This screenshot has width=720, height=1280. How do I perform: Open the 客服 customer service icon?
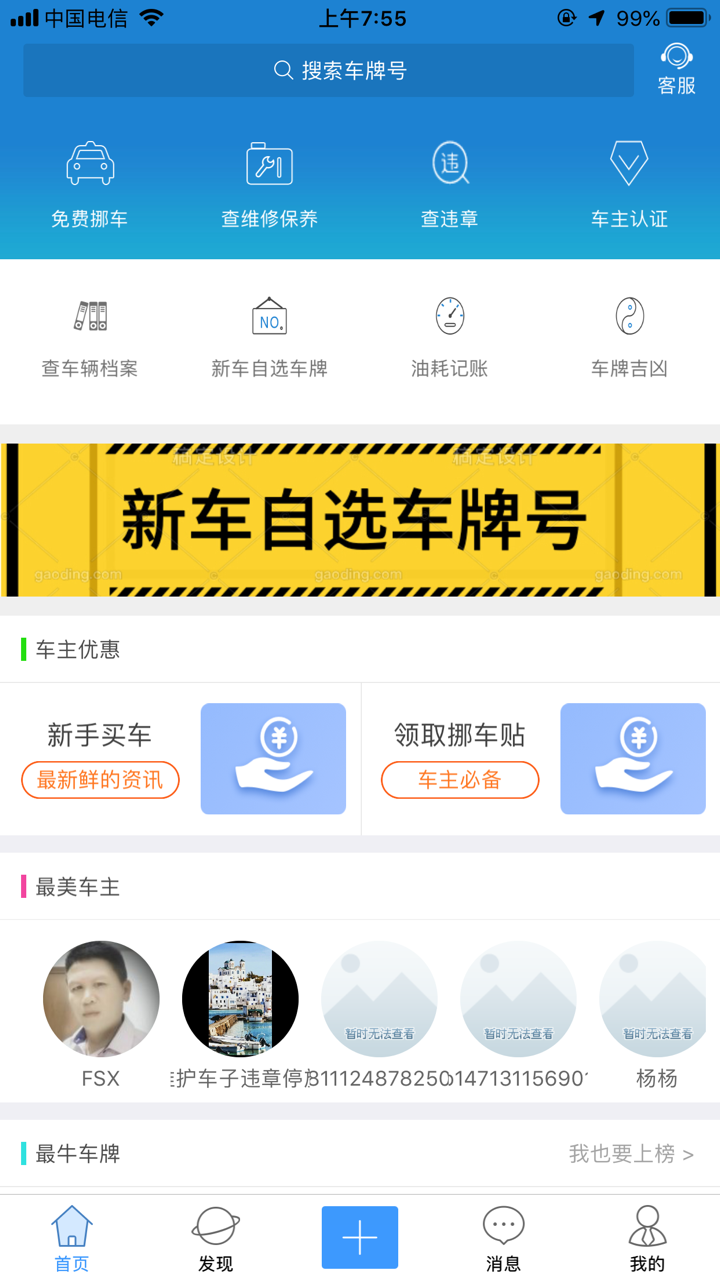tap(678, 66)
